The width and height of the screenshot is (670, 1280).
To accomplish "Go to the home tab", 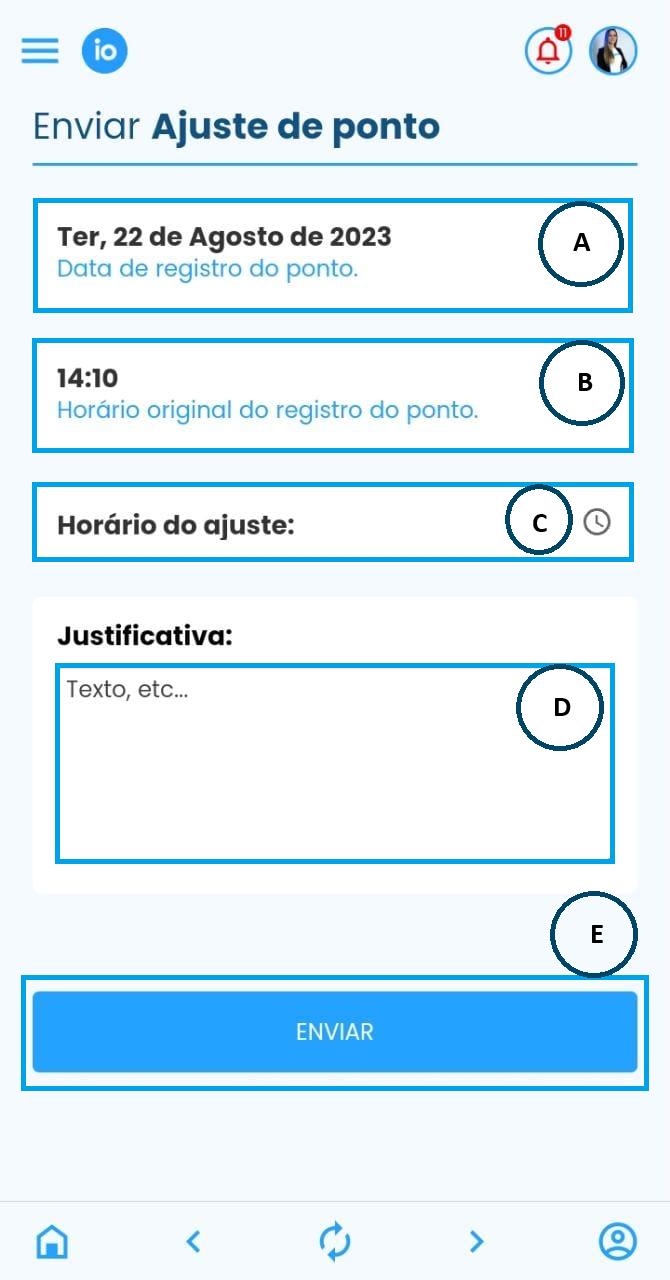I will coord(52,1242).
